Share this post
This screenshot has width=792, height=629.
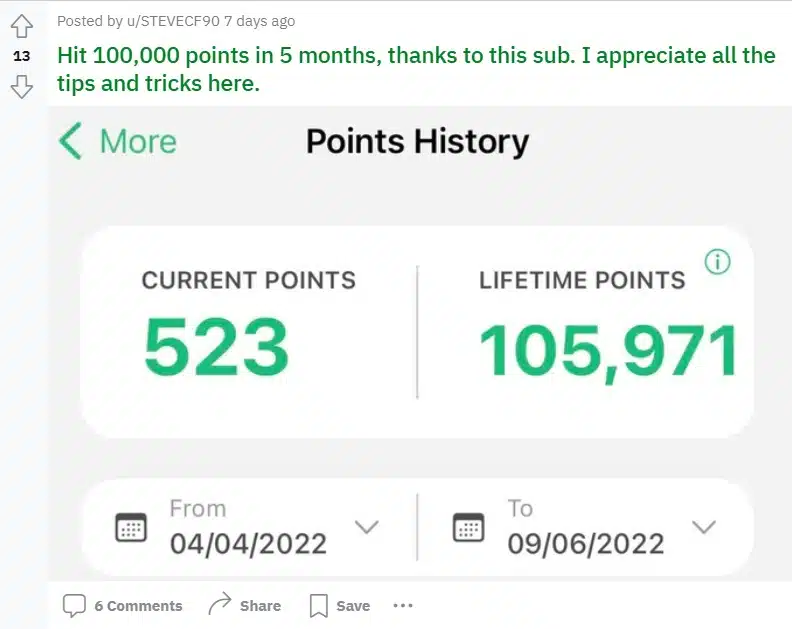pyautogui.click(x=244, y=605)
